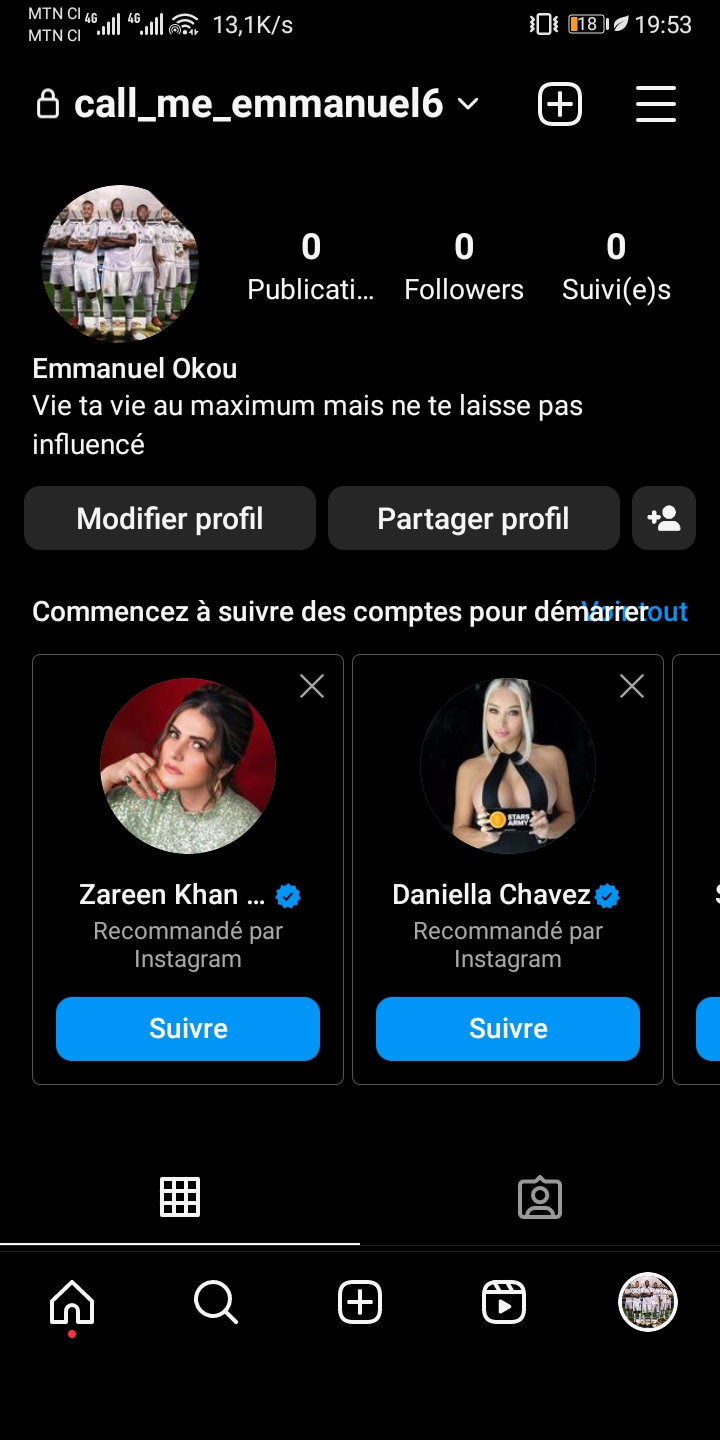The width and height of the screenshot is (720, 1440).
Task: Open the account switcher dropdown next to call_me_emmanuel6
Action: [468, 104]
